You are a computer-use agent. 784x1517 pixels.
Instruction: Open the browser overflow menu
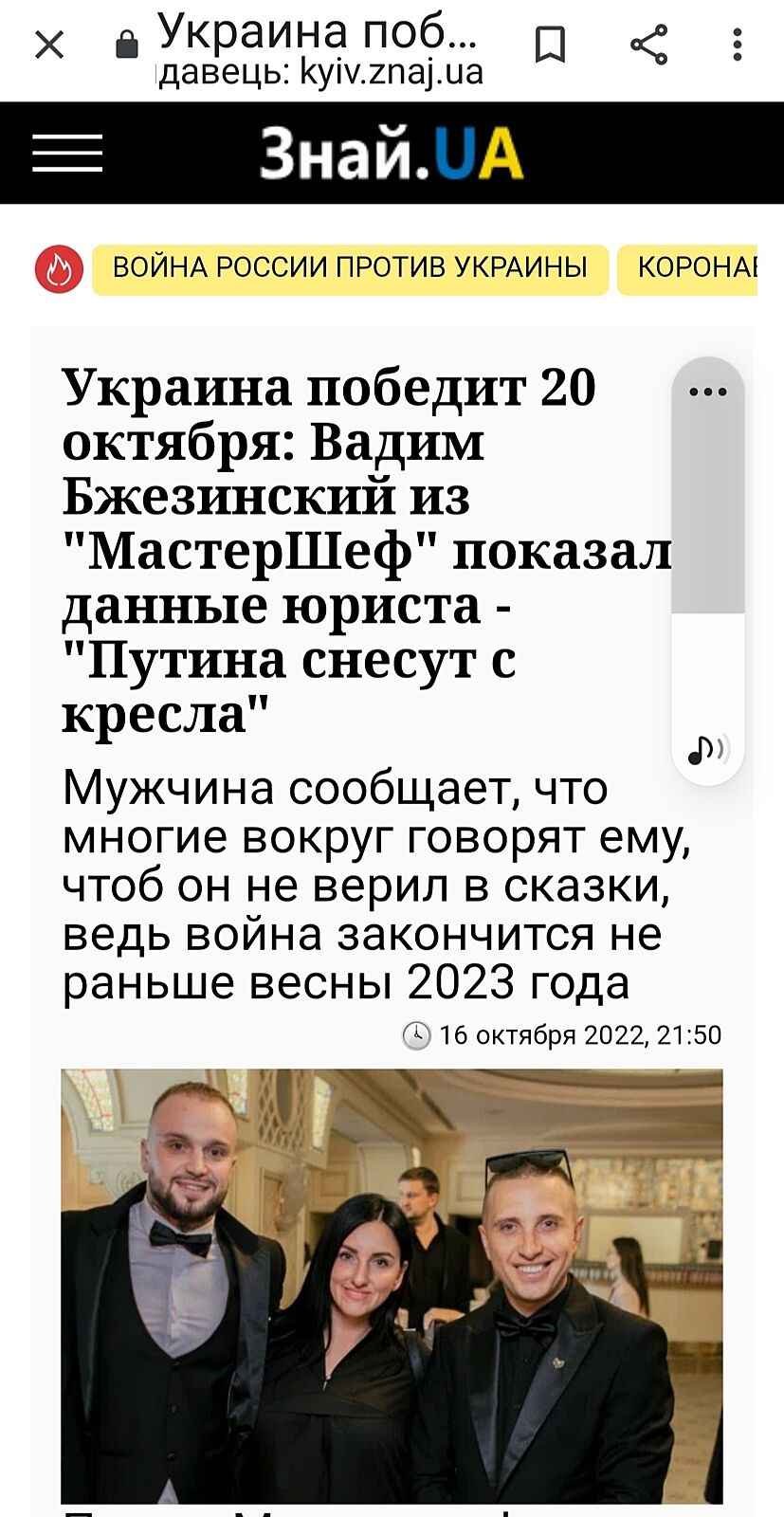738,45
